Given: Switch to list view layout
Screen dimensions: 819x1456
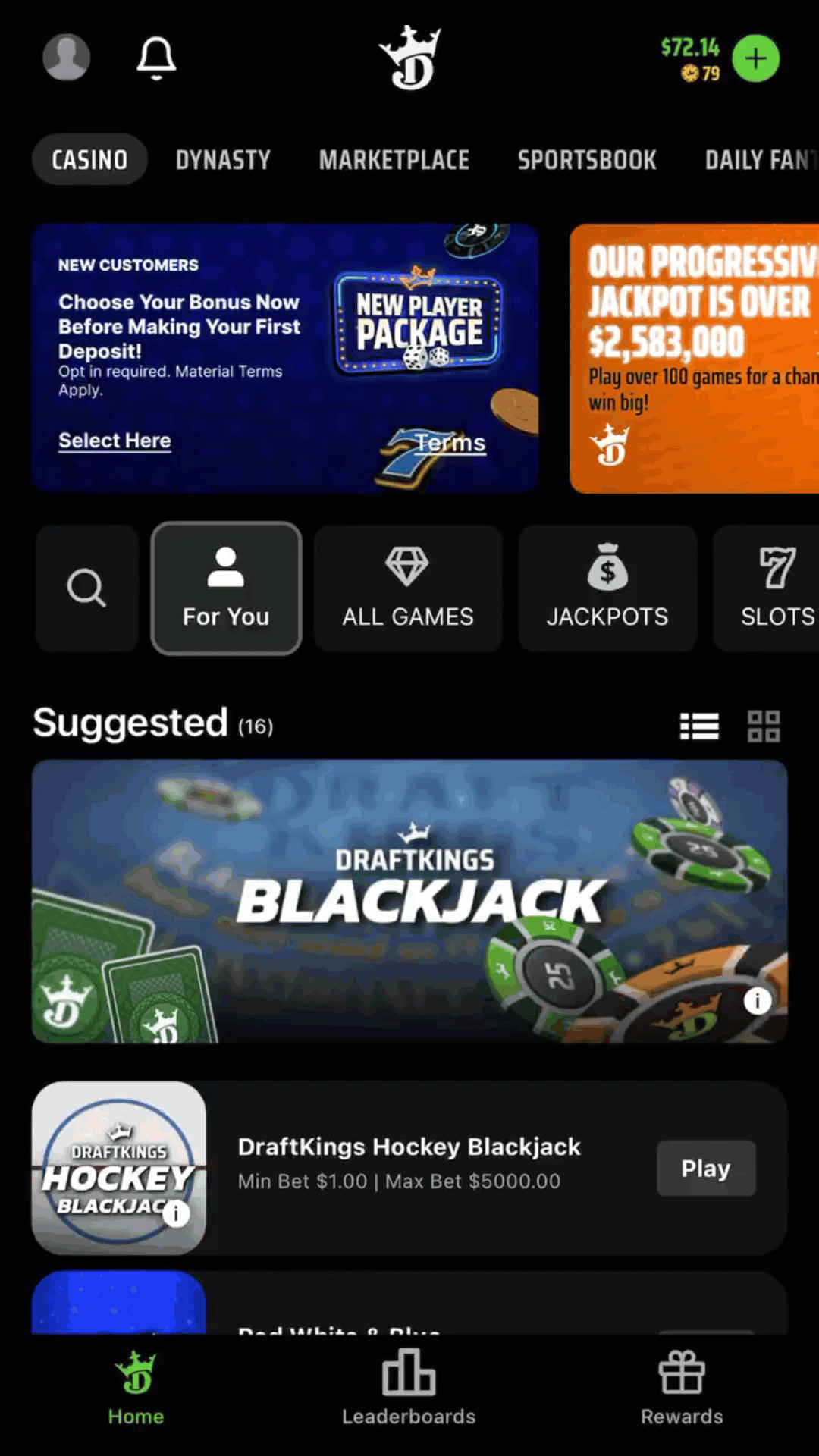Looking at the screenshot, I should (x=699, y=726).
